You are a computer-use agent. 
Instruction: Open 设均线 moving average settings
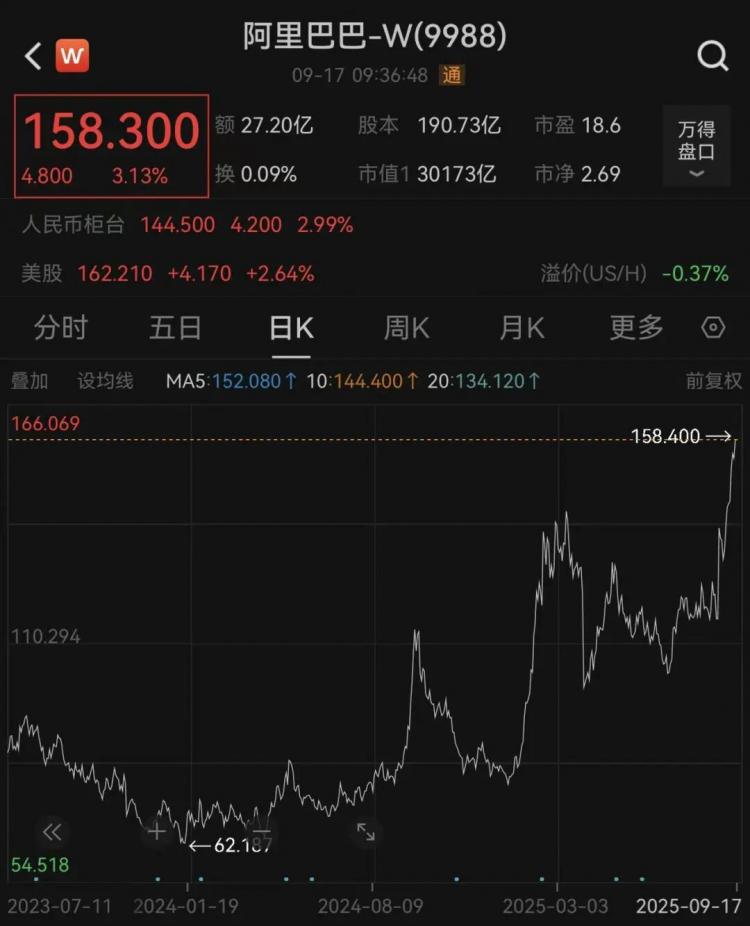pyautogui.click(x=105, y=381)
